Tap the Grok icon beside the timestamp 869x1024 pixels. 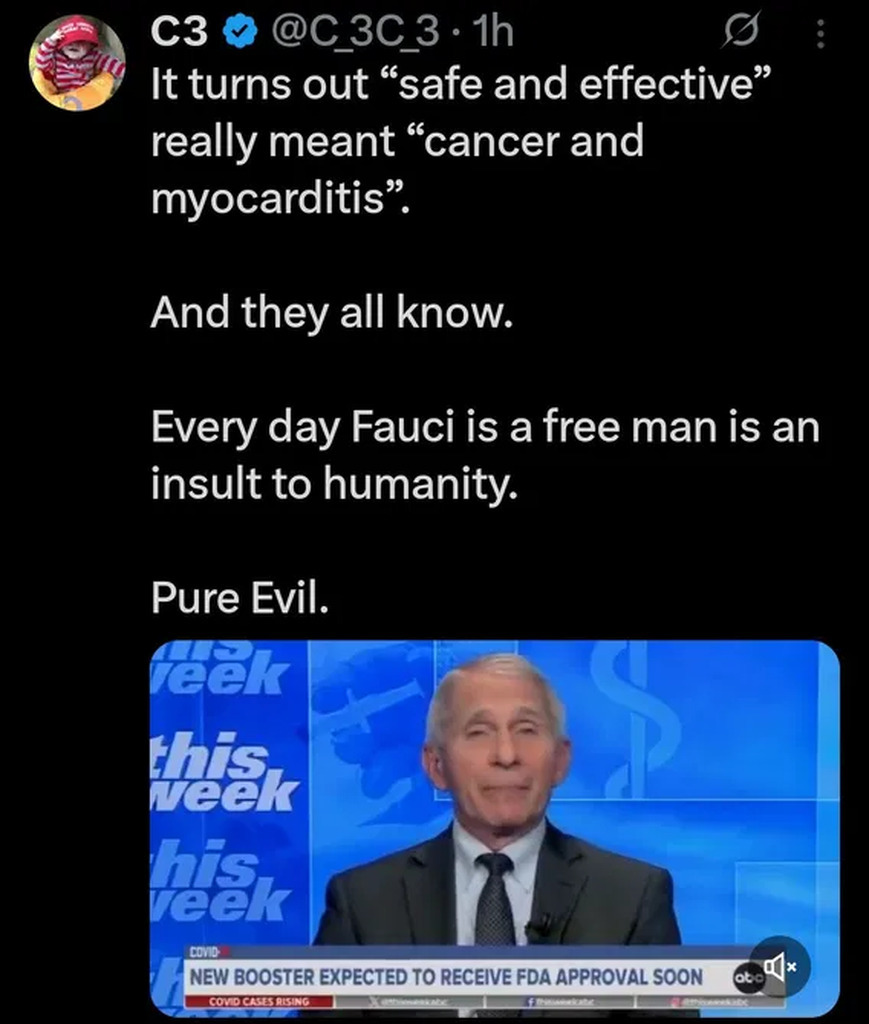click(x=741, y=37)
